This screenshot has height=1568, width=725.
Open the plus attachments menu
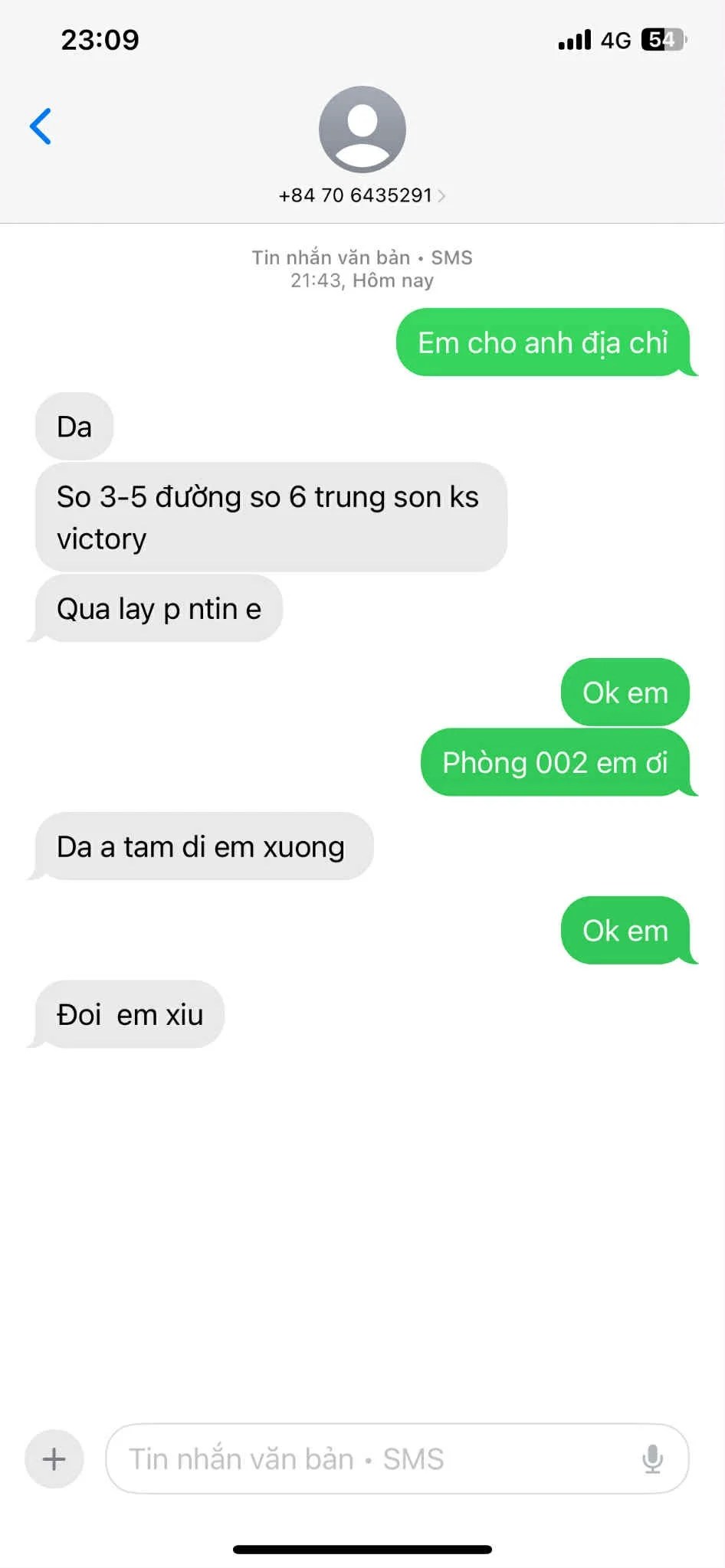[x=54, y=1459]
